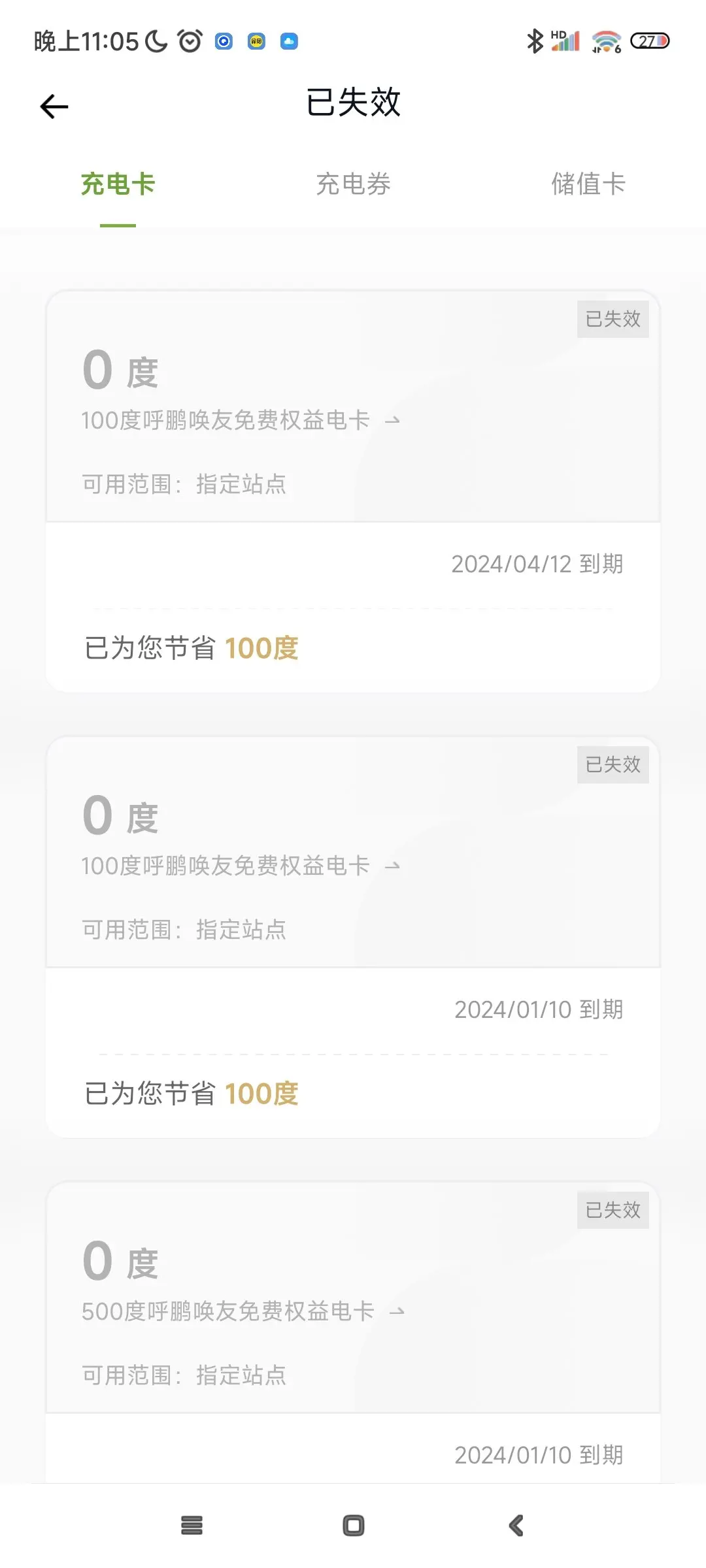Select the 充电卡 tab
706x1568 pixels.
tap(118, 184)
